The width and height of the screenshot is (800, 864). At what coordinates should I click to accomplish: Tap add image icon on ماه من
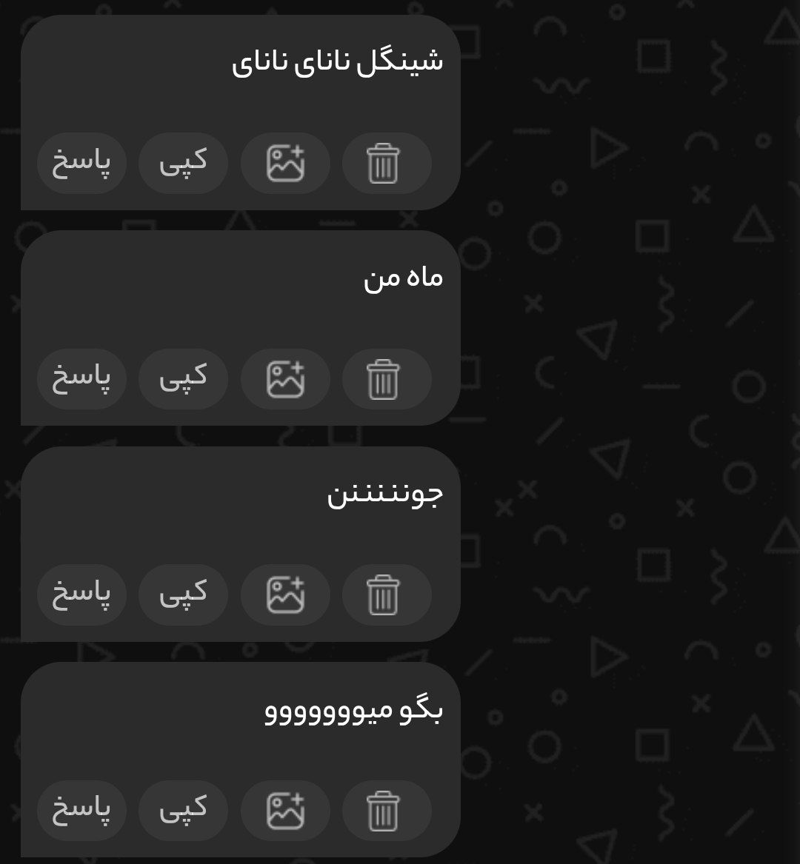click(285, 379)
